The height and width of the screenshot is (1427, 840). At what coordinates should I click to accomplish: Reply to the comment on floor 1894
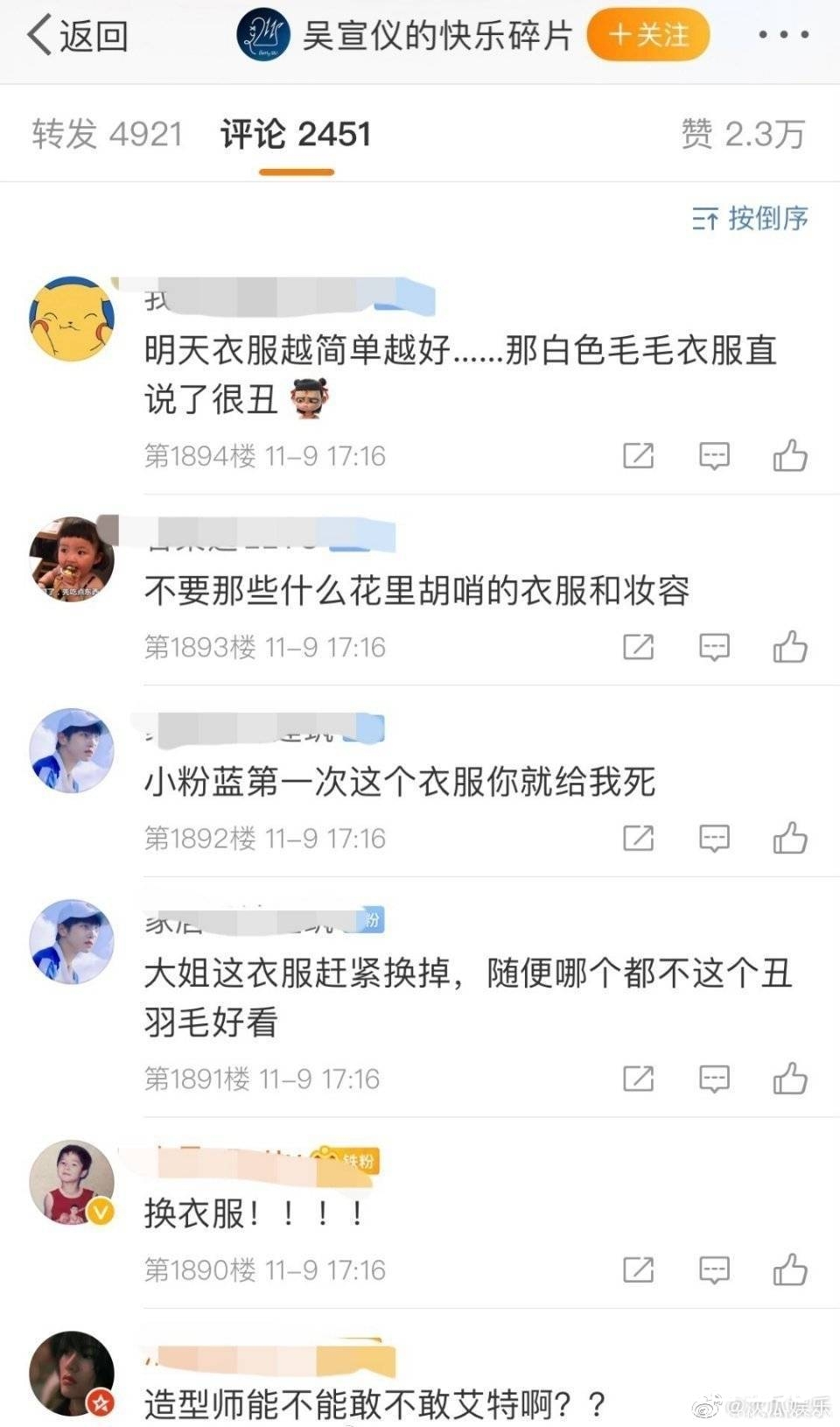[714, 456]
